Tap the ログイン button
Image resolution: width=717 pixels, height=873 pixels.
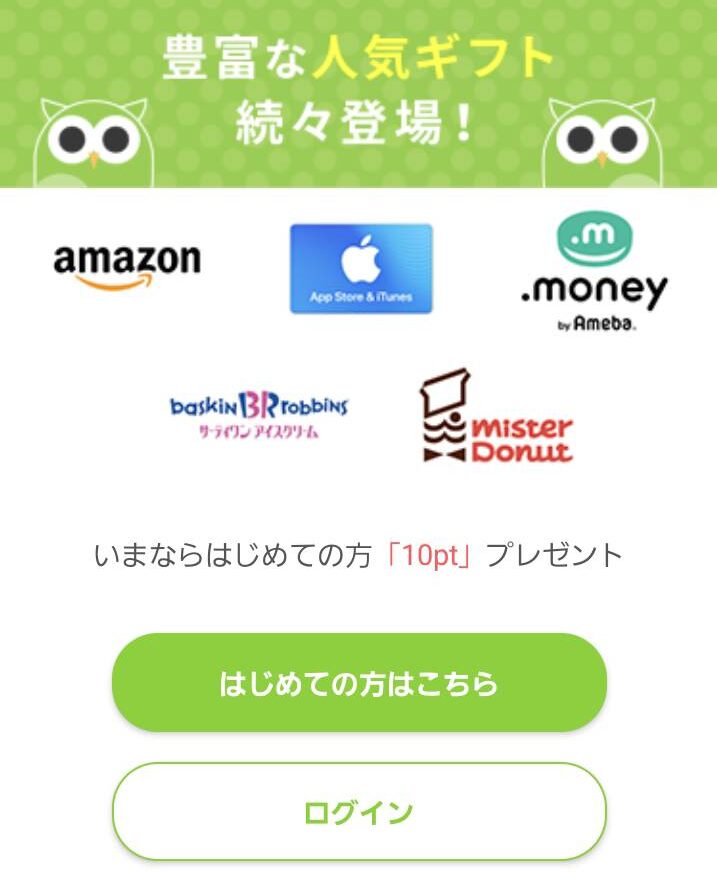coord(359,812)
